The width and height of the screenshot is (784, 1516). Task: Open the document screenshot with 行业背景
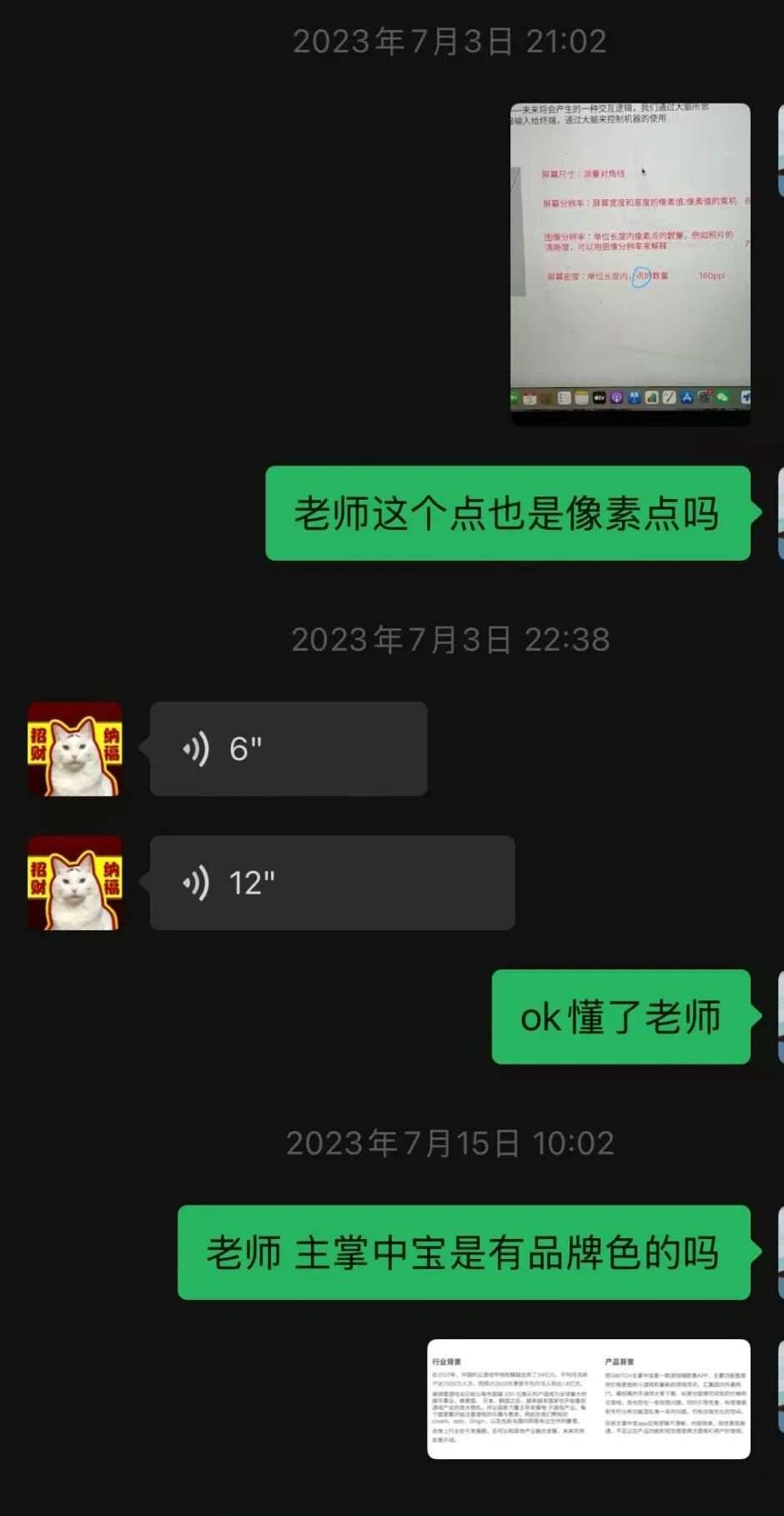tap(588, 1398)
